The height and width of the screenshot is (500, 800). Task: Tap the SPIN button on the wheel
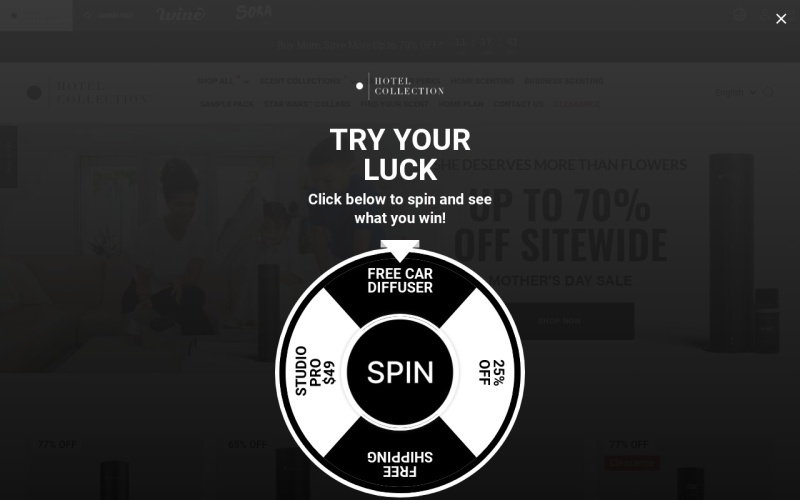click(x=400, y=372)
